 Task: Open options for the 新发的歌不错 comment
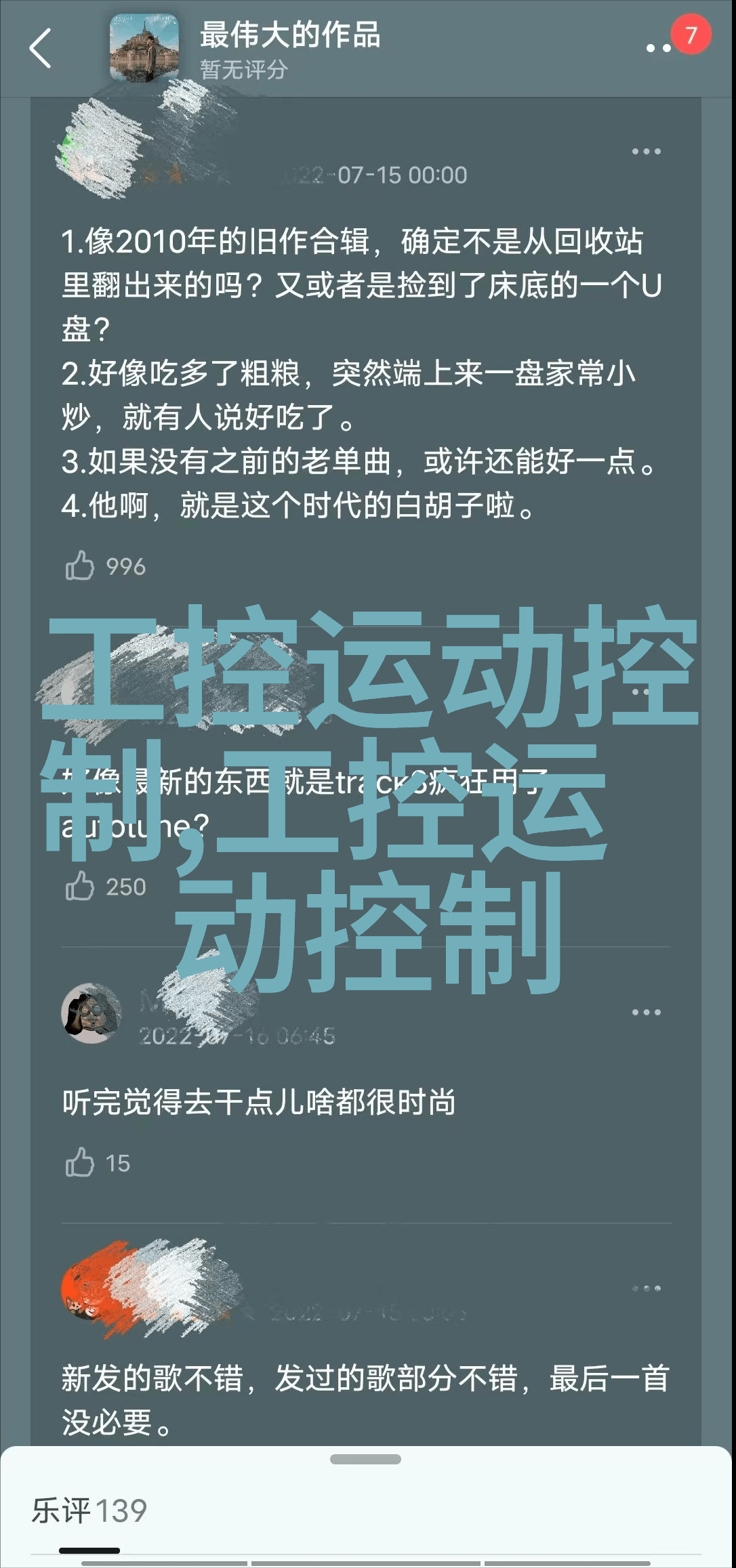point(646,1288)
